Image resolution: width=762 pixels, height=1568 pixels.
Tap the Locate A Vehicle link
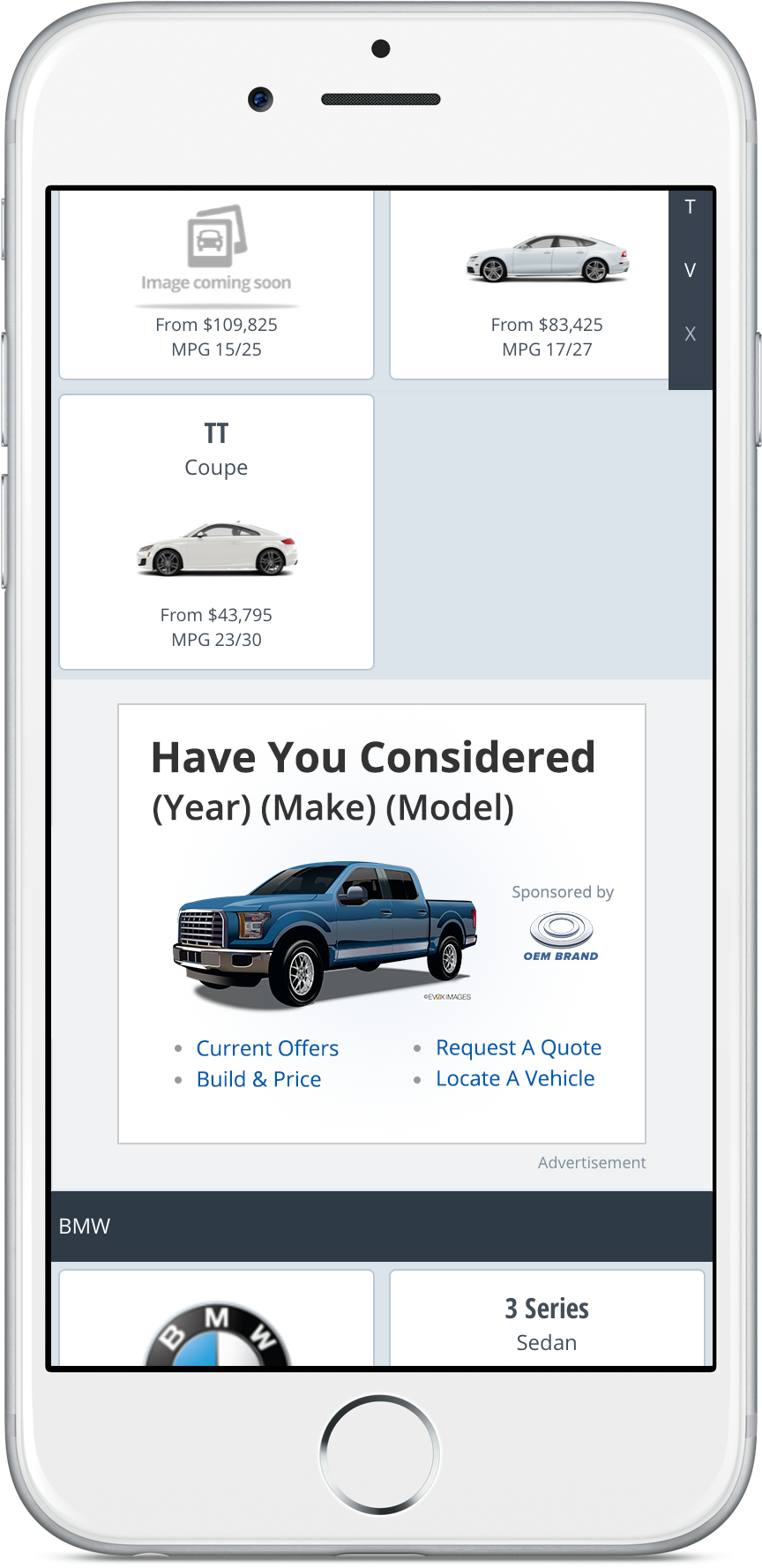coord(515,1078)
